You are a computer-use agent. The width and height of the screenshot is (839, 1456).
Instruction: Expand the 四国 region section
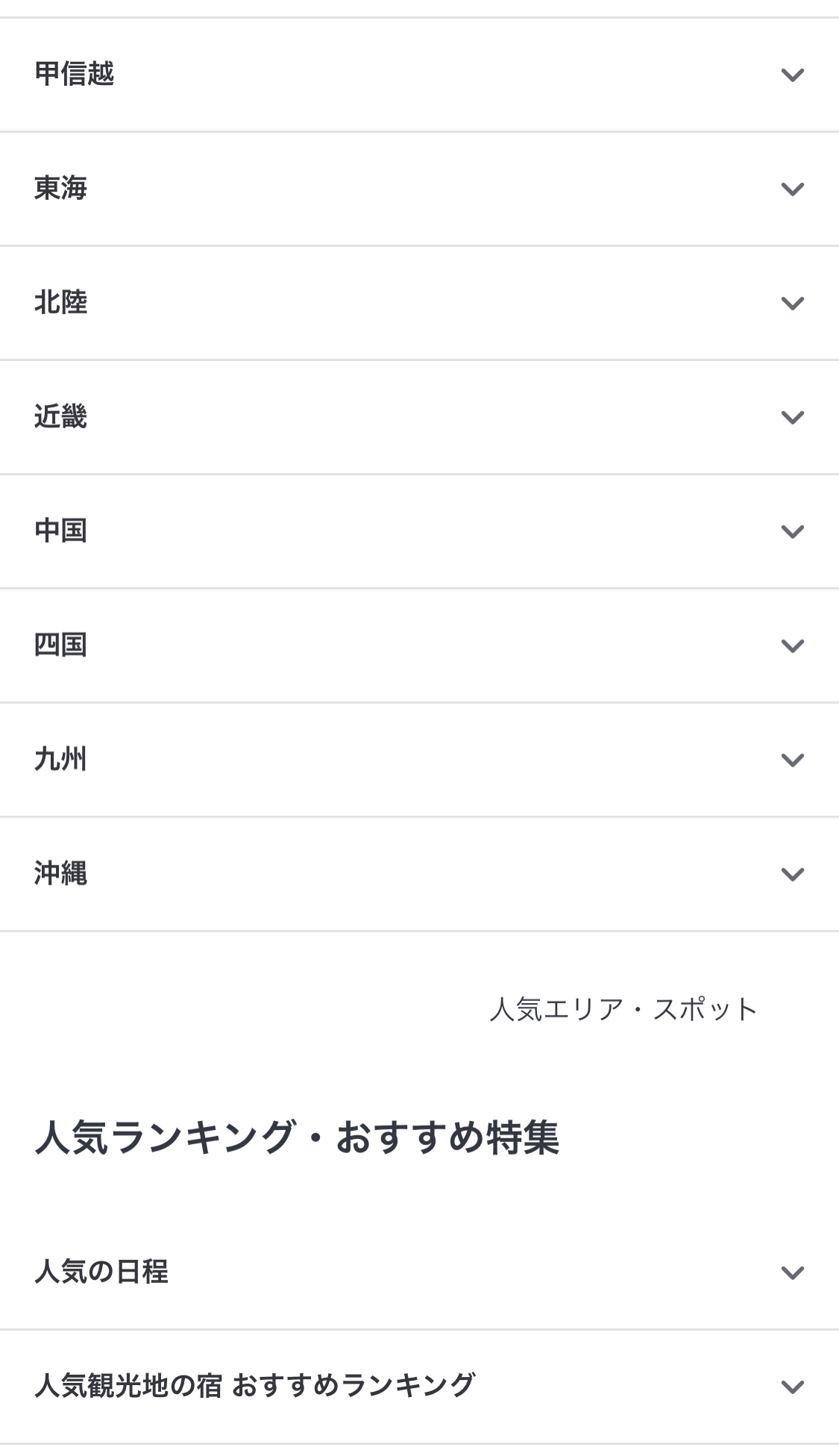419,645
